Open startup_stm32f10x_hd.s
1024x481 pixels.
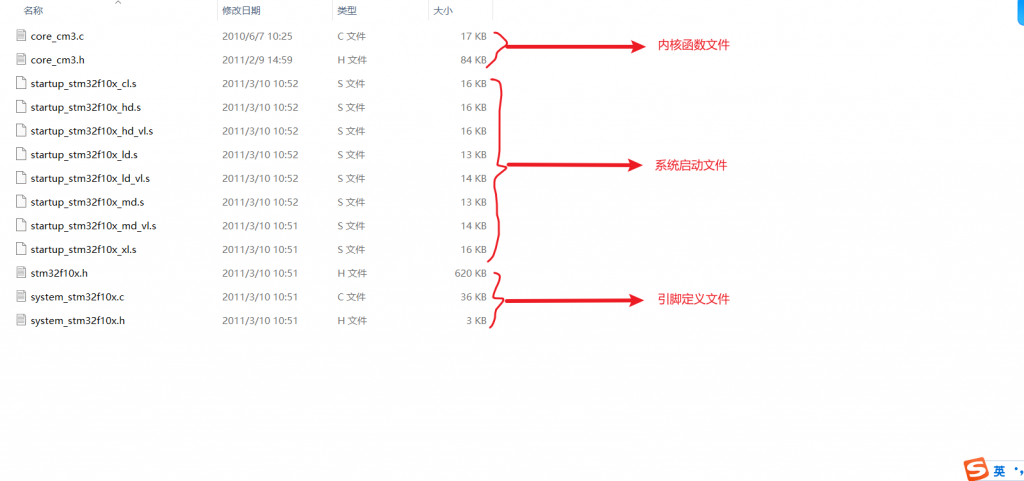pyautogui.click(x=85, y=107)
